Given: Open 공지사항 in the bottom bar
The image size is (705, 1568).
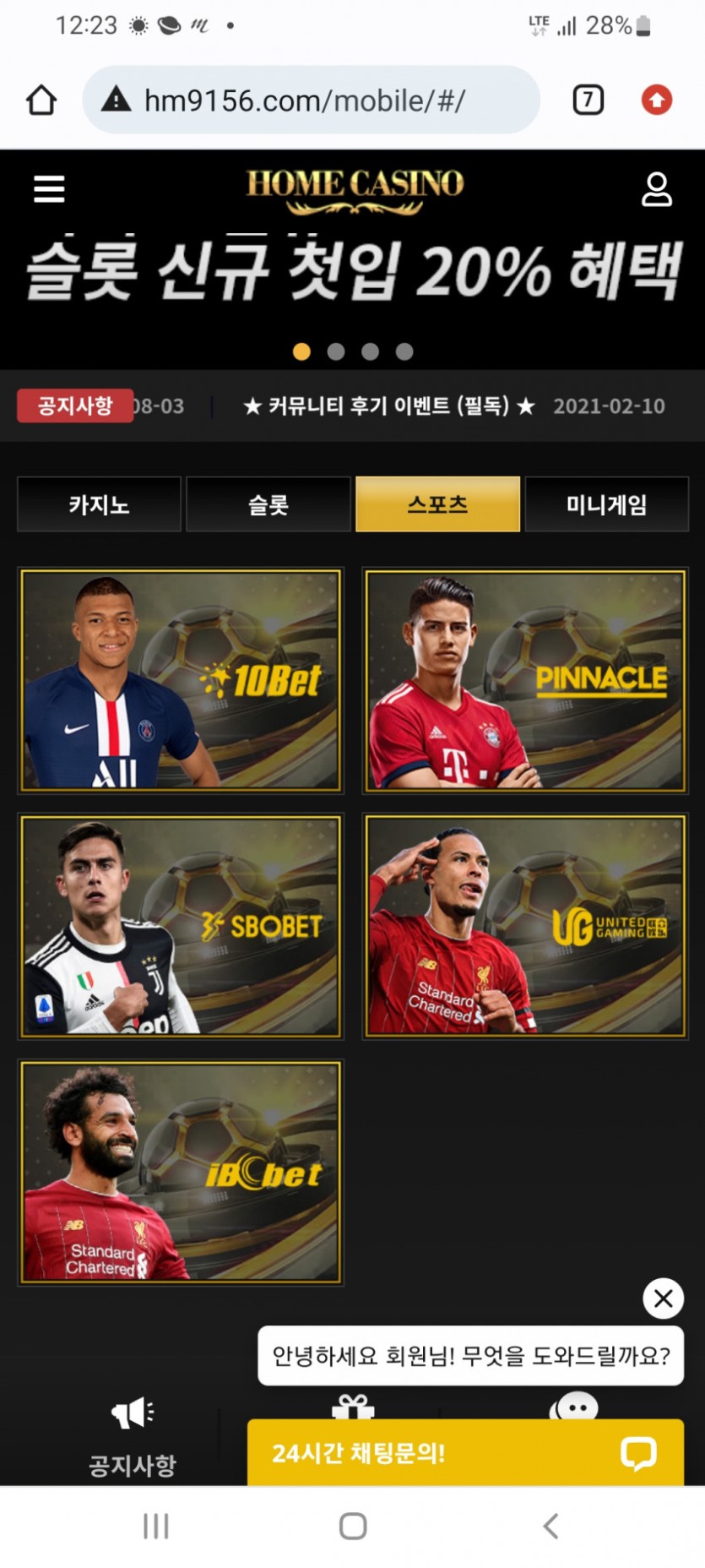Looking at the screenshot, I should click(133, 1436).
